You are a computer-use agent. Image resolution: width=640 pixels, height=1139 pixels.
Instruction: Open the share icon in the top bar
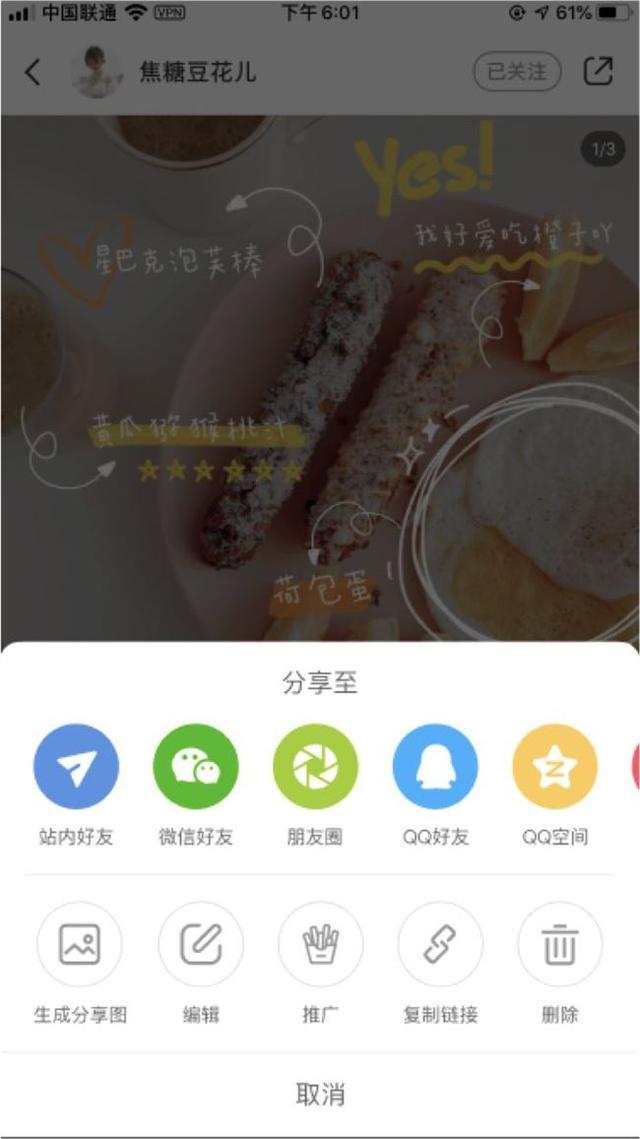pyautogui.click(x=597, y=72)
